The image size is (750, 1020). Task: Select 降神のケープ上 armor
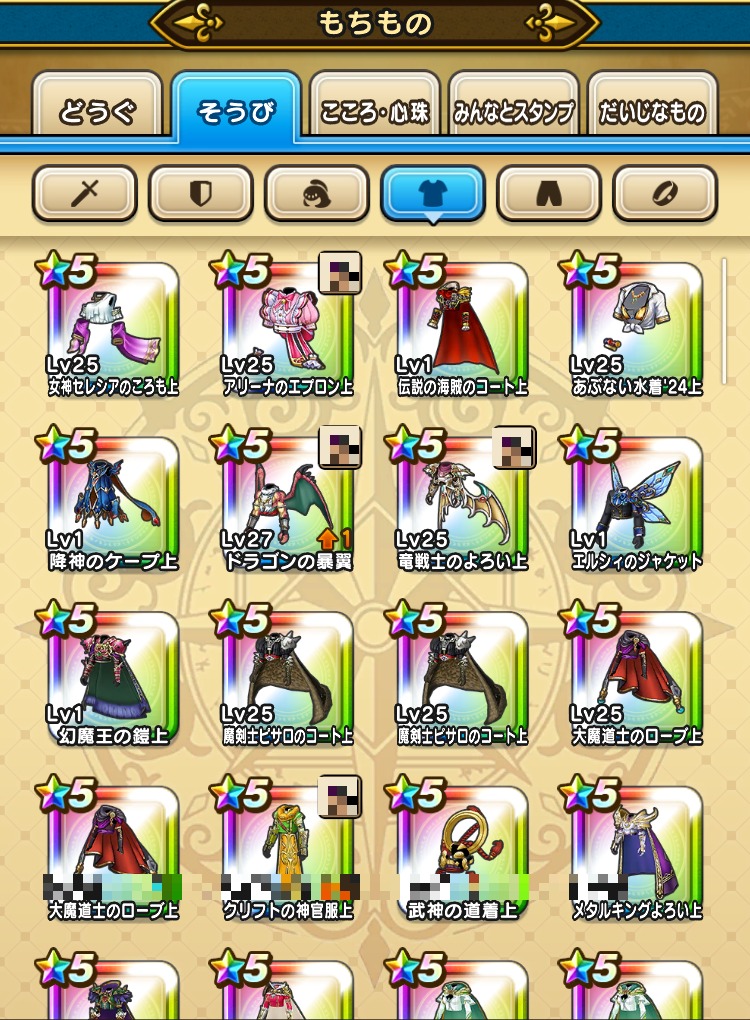[112, 502]
